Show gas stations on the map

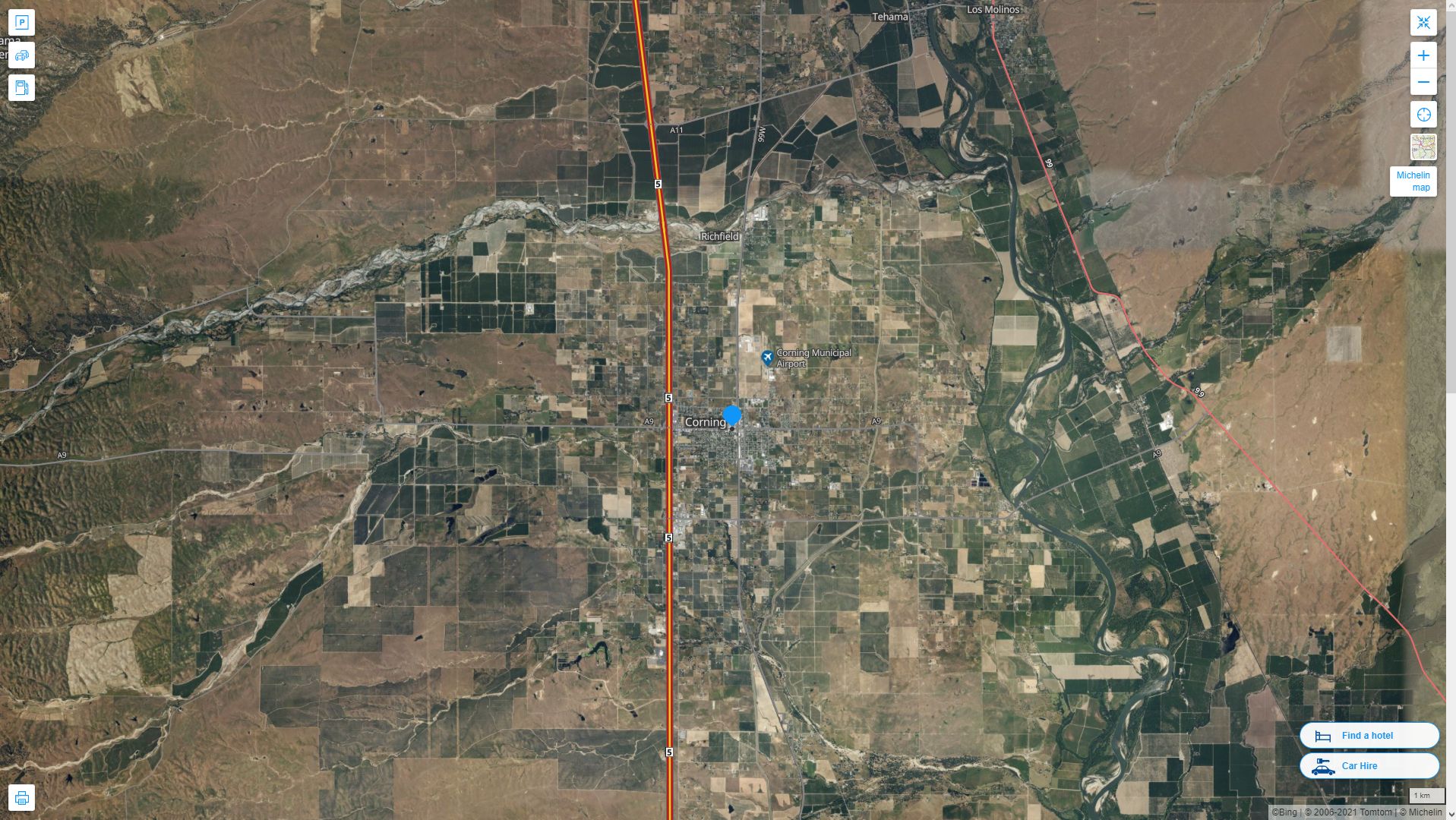pyautogui.click(x=21, y=88)
